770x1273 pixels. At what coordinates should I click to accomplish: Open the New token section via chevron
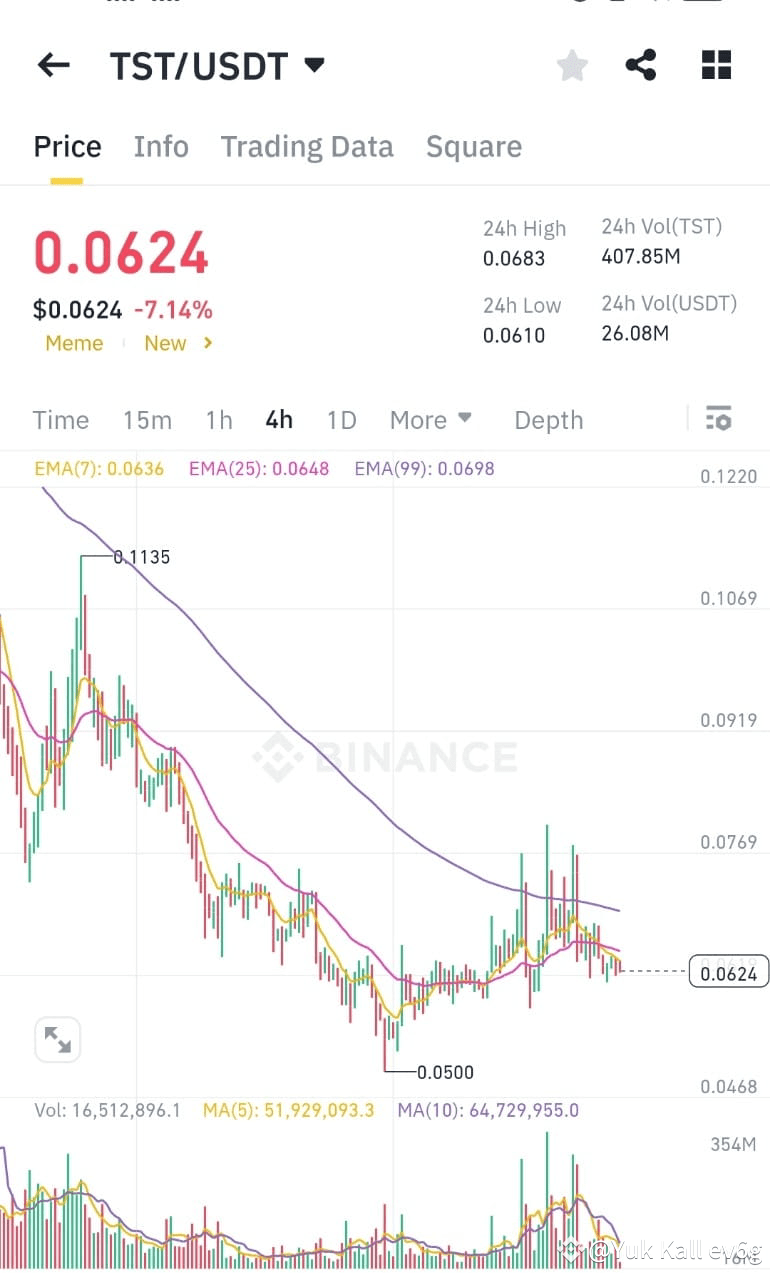[x=206, y=343]
